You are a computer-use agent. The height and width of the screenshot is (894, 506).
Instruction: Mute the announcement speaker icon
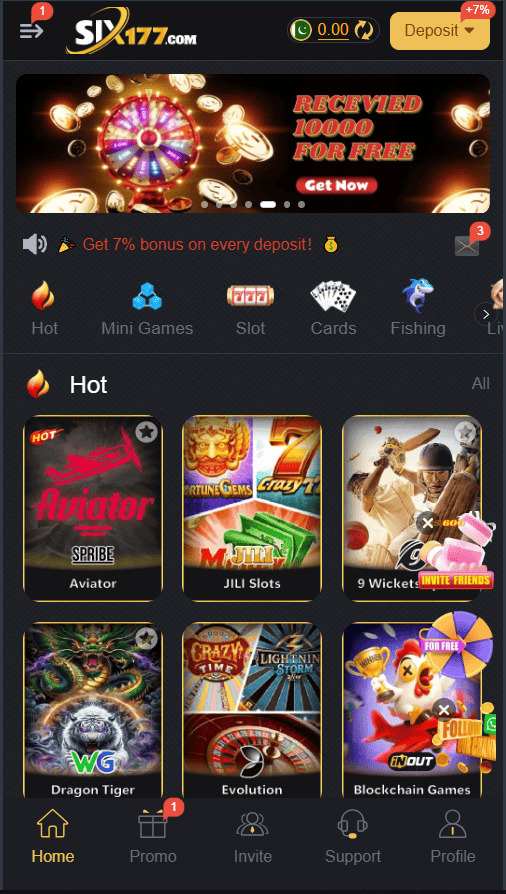pyautogui.click(x=34, y=245)
